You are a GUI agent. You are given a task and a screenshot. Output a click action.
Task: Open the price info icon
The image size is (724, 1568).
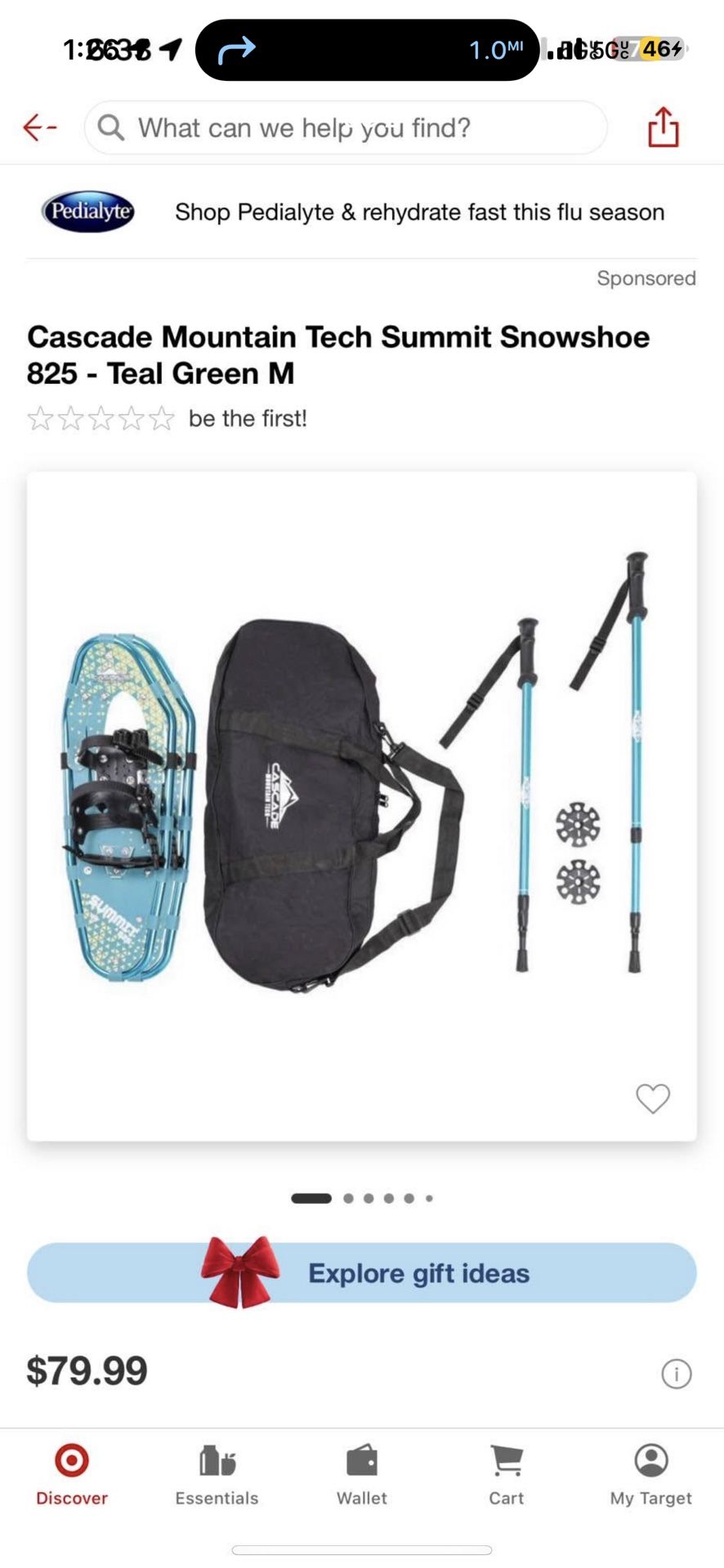point(676,1374)
